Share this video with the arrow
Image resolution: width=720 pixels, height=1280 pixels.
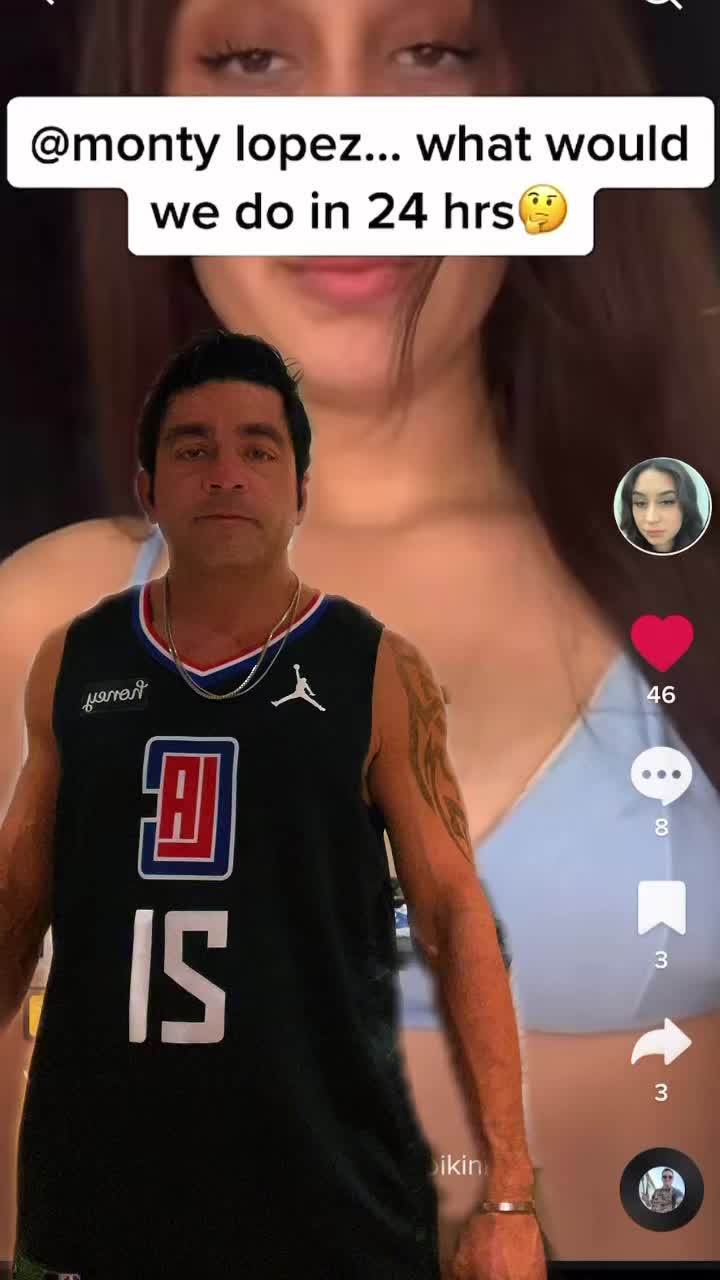661,1042
